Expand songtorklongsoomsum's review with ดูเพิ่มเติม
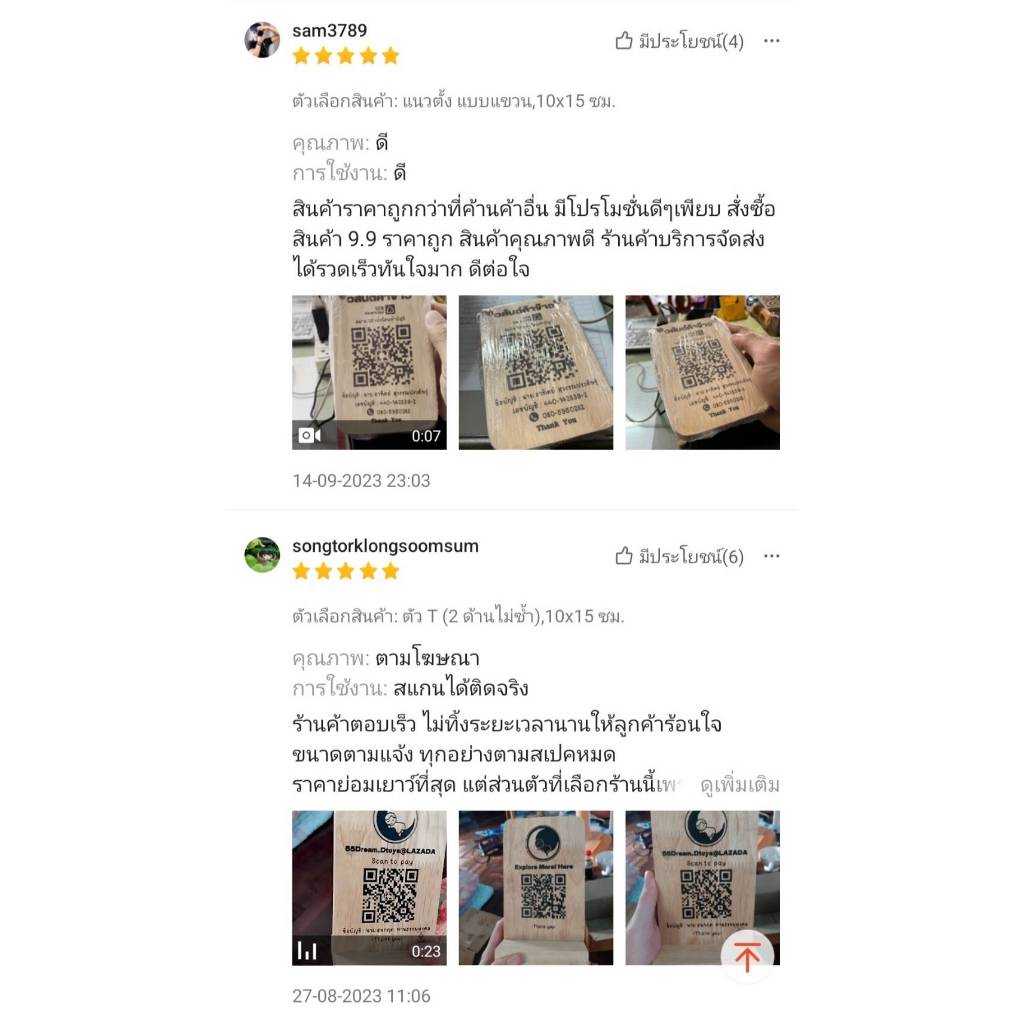The image size is (1024, 1024). point(739,785)
